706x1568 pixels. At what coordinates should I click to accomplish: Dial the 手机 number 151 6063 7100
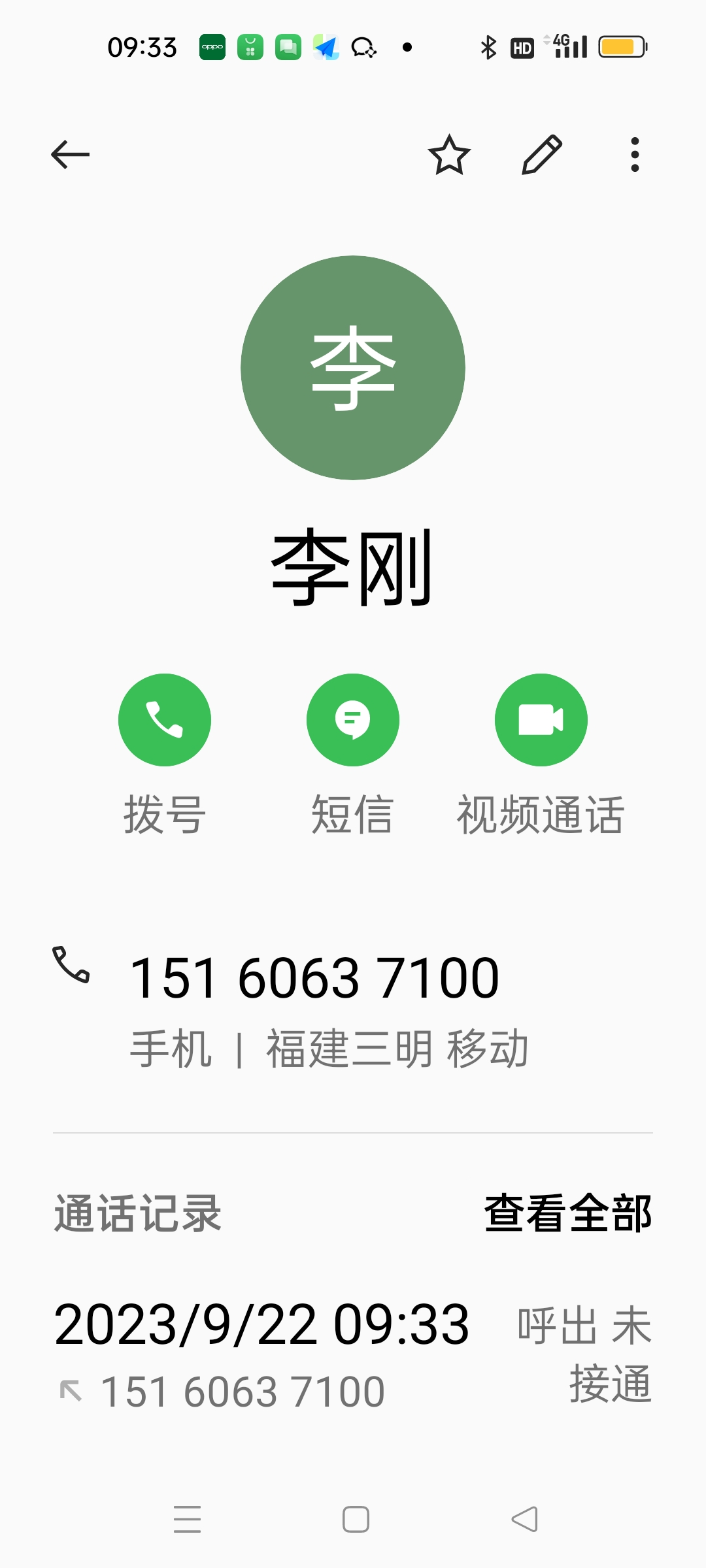(x=314, y=978)
